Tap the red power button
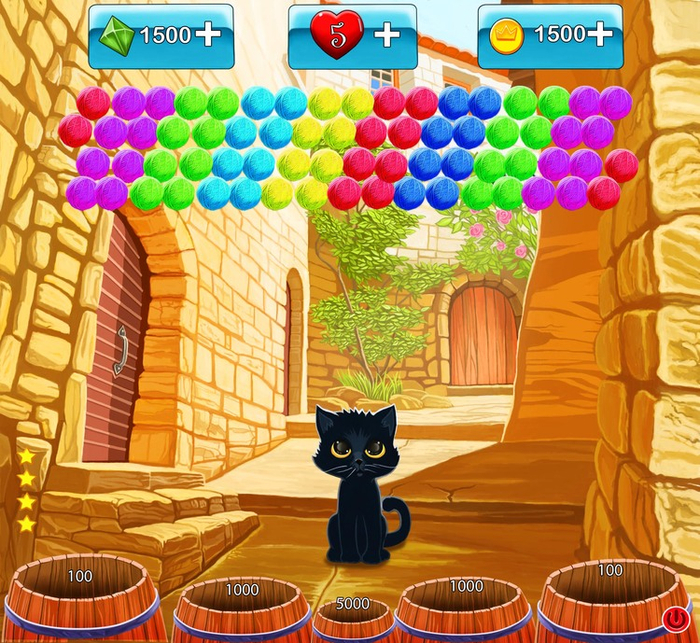This screenshot has width=700, height=643. click(675, 617)
